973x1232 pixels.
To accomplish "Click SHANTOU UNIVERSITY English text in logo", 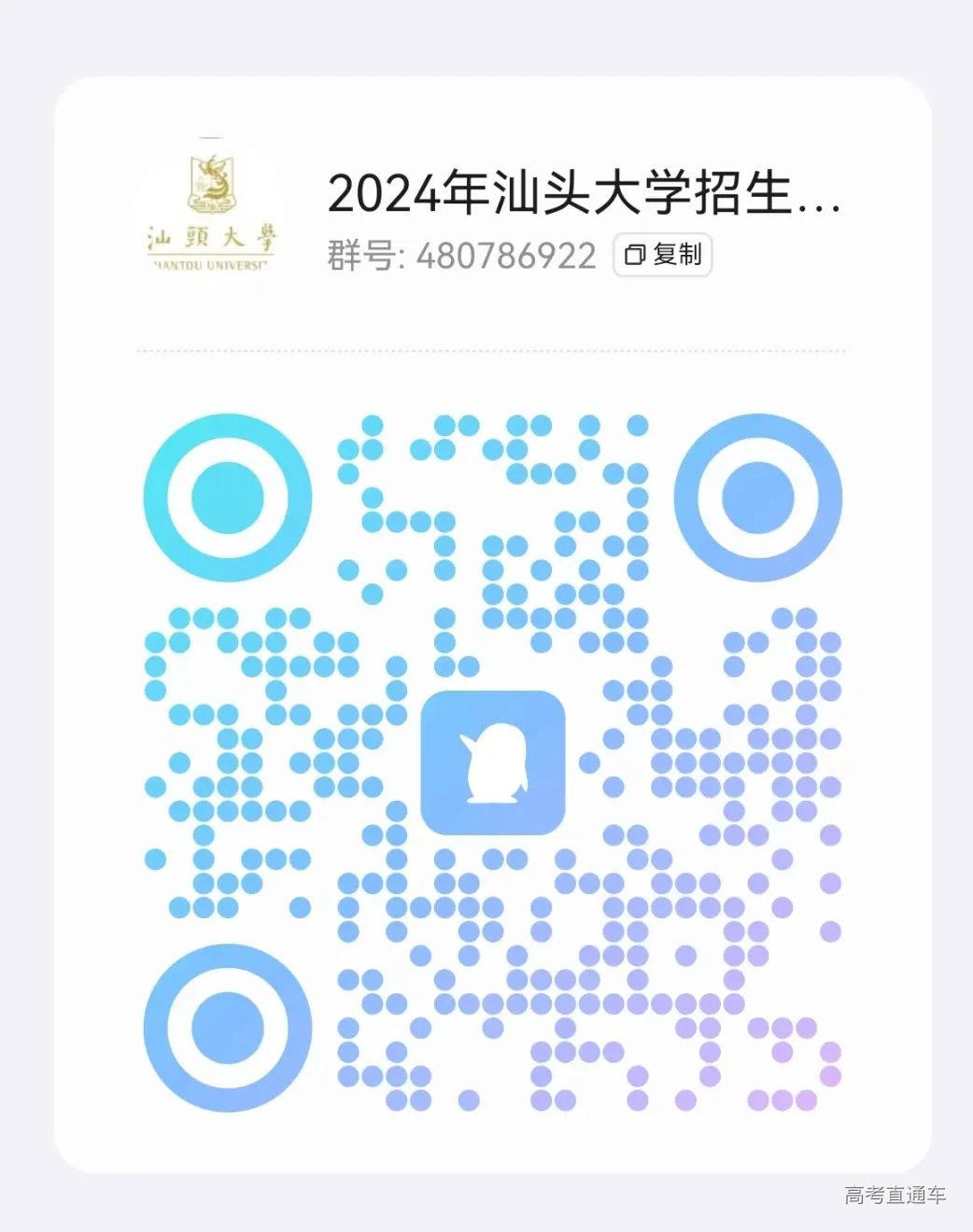I will point(211,264).
